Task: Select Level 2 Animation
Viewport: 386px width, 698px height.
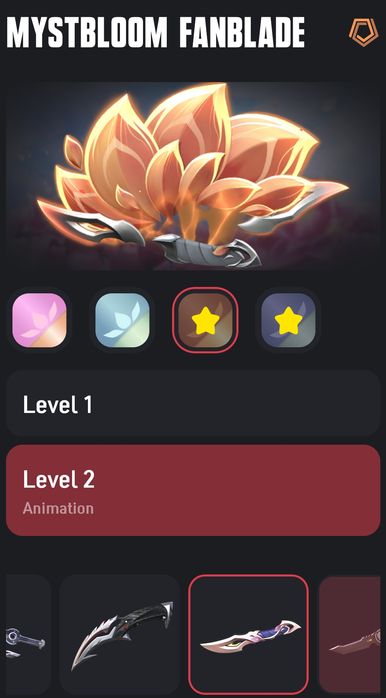Action: point(193,490)
